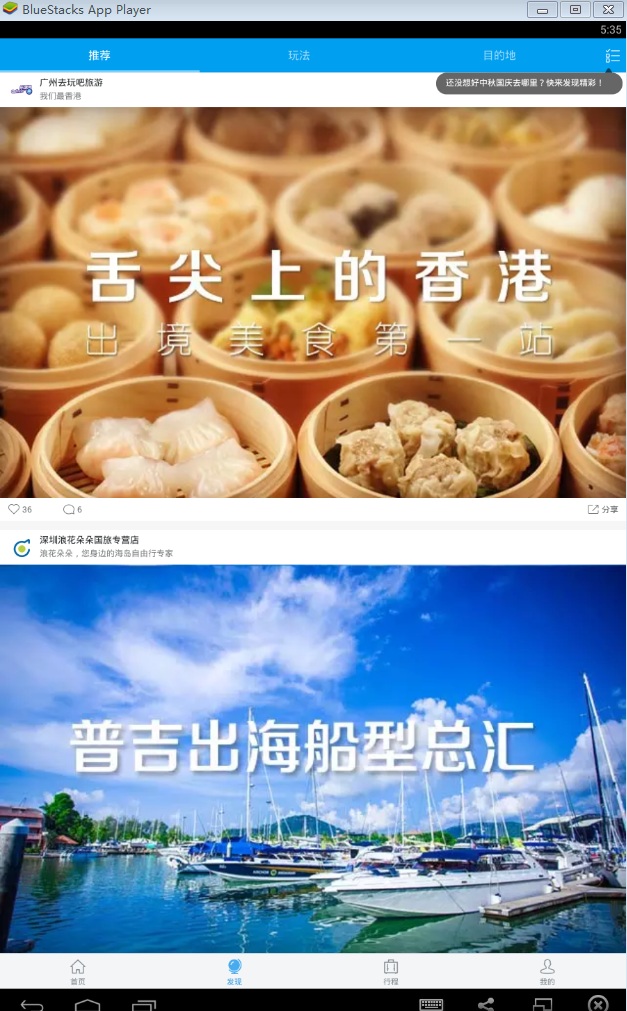Image resolution: width=627 pixels, height=1011 pixels.
Task: Open comments on the 舌尖上的香港 post
Action: (73, 509)
